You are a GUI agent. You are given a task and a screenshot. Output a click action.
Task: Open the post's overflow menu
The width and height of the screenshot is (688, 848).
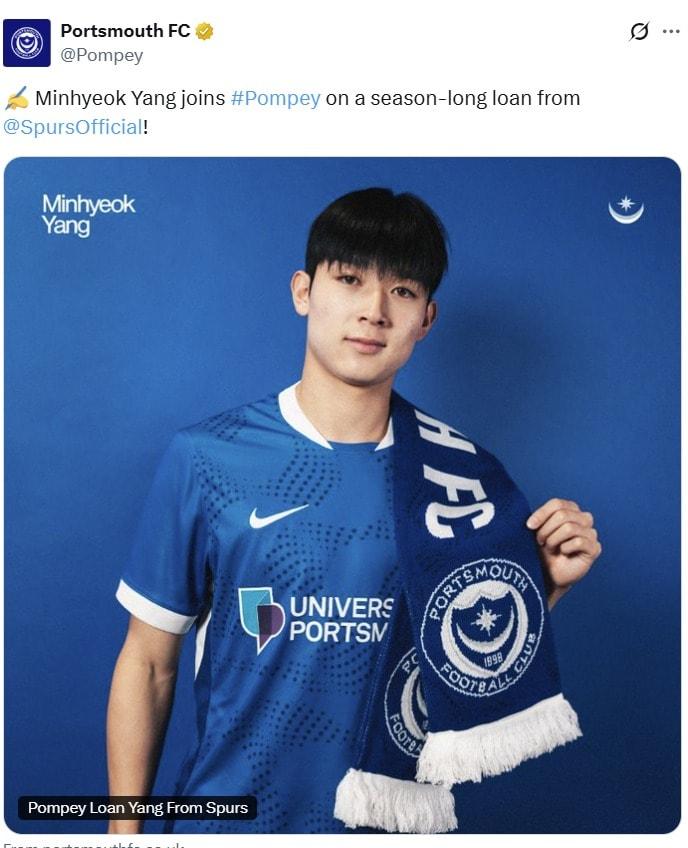pos(671,32)
